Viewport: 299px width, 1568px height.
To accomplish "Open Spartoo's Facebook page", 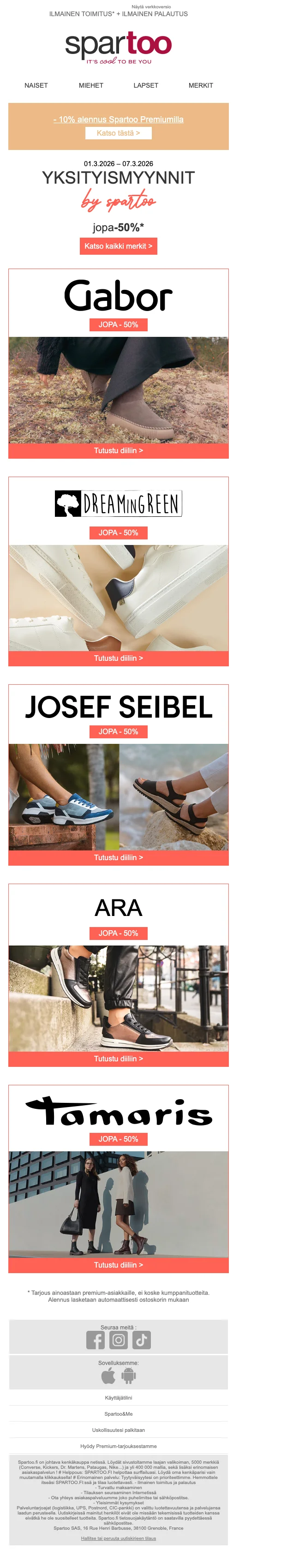I will pos(95,1340).
